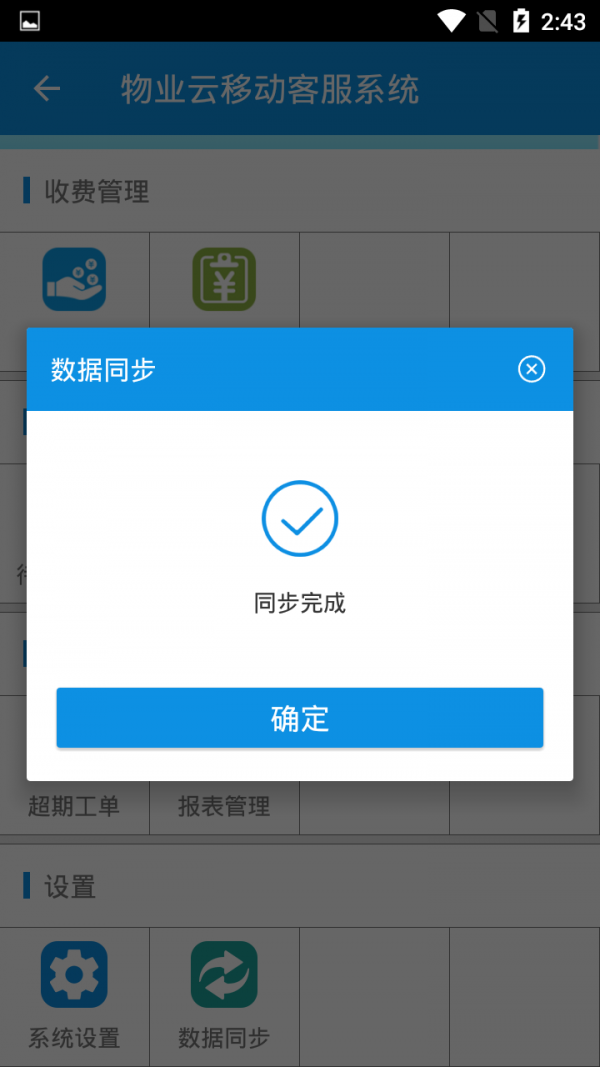Confirm sync completion with 确定 button
Viewport: 600px width, 1067px height.
coord(299,718)
